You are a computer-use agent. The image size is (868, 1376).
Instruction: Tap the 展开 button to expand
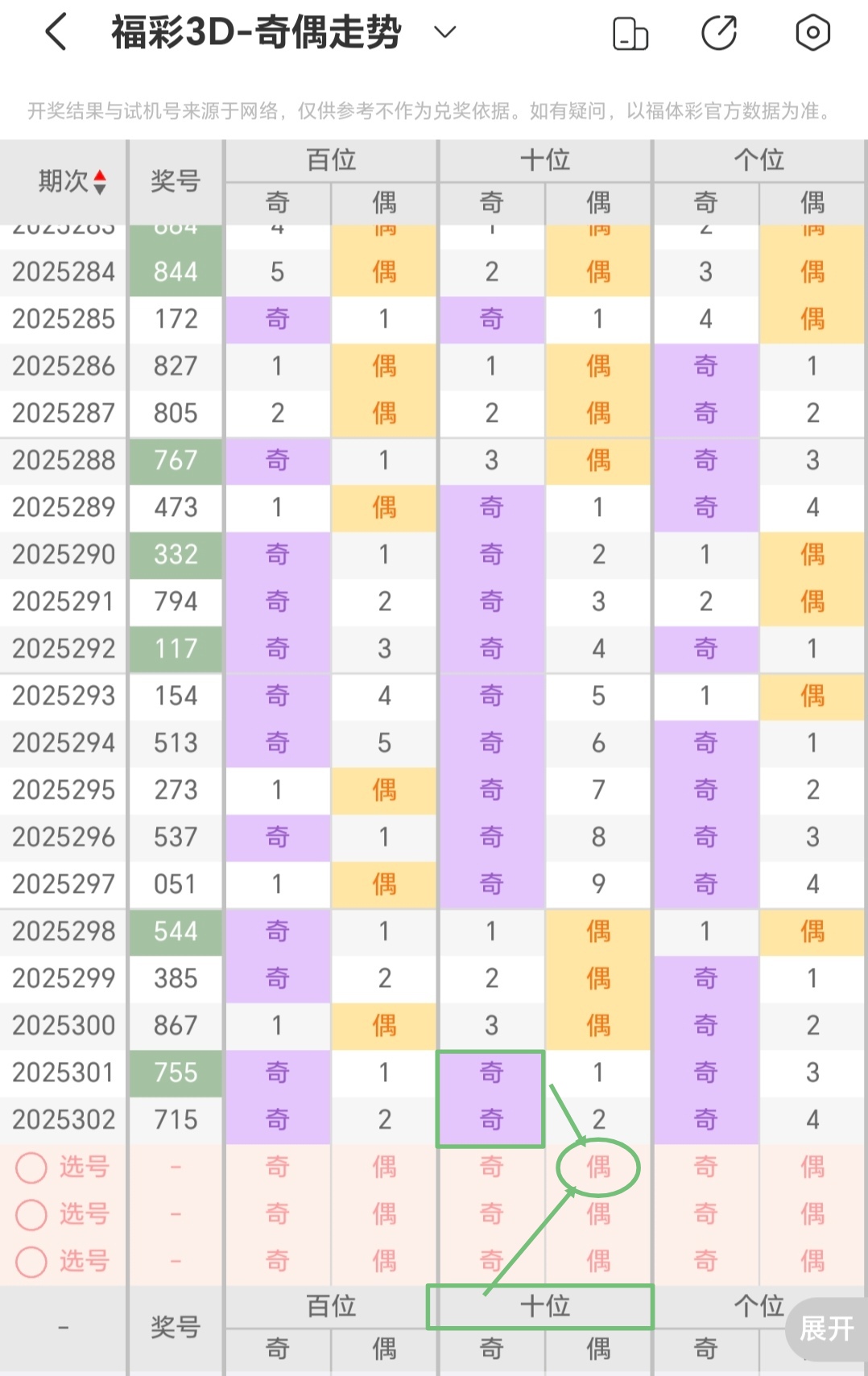(x=827, y=1328)
